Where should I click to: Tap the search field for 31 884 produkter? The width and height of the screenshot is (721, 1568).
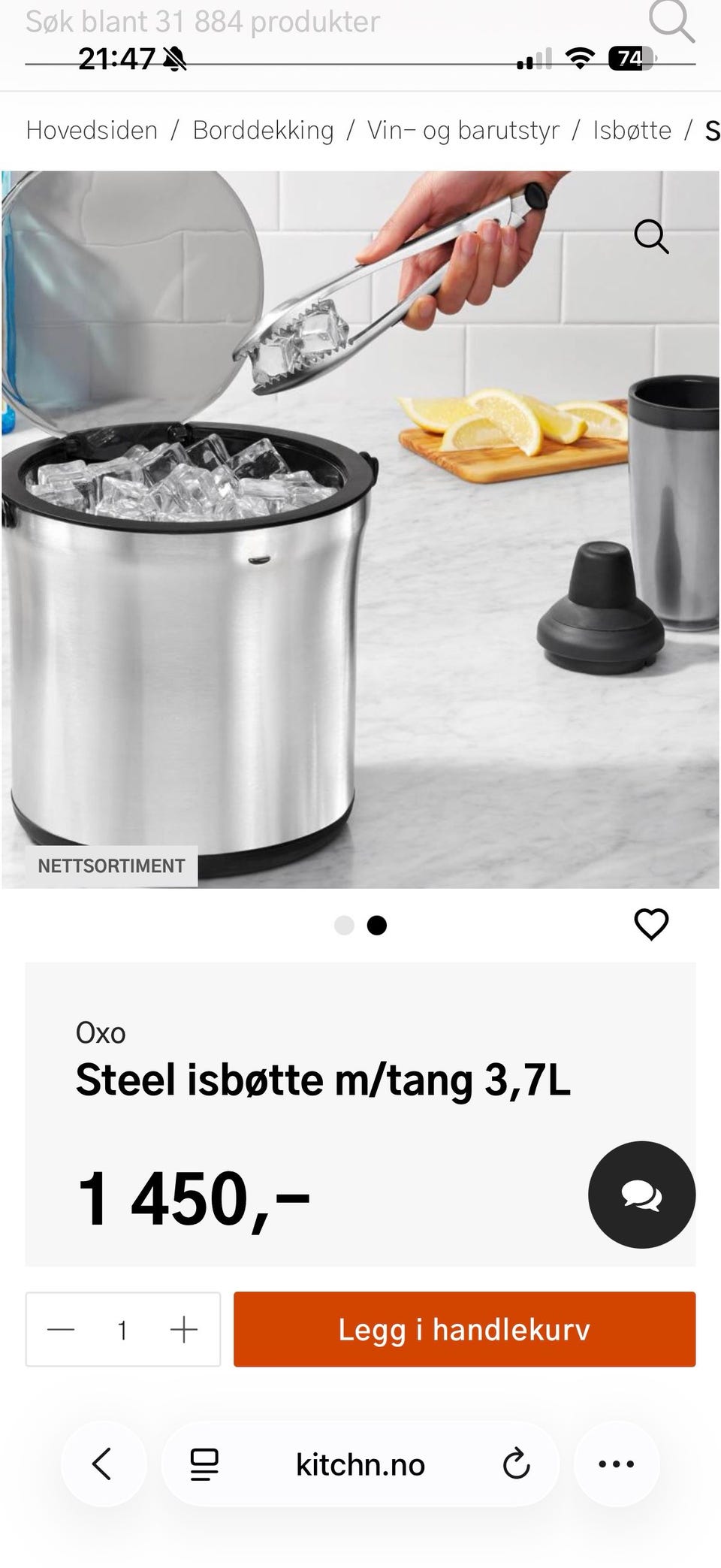pos(203,23)
